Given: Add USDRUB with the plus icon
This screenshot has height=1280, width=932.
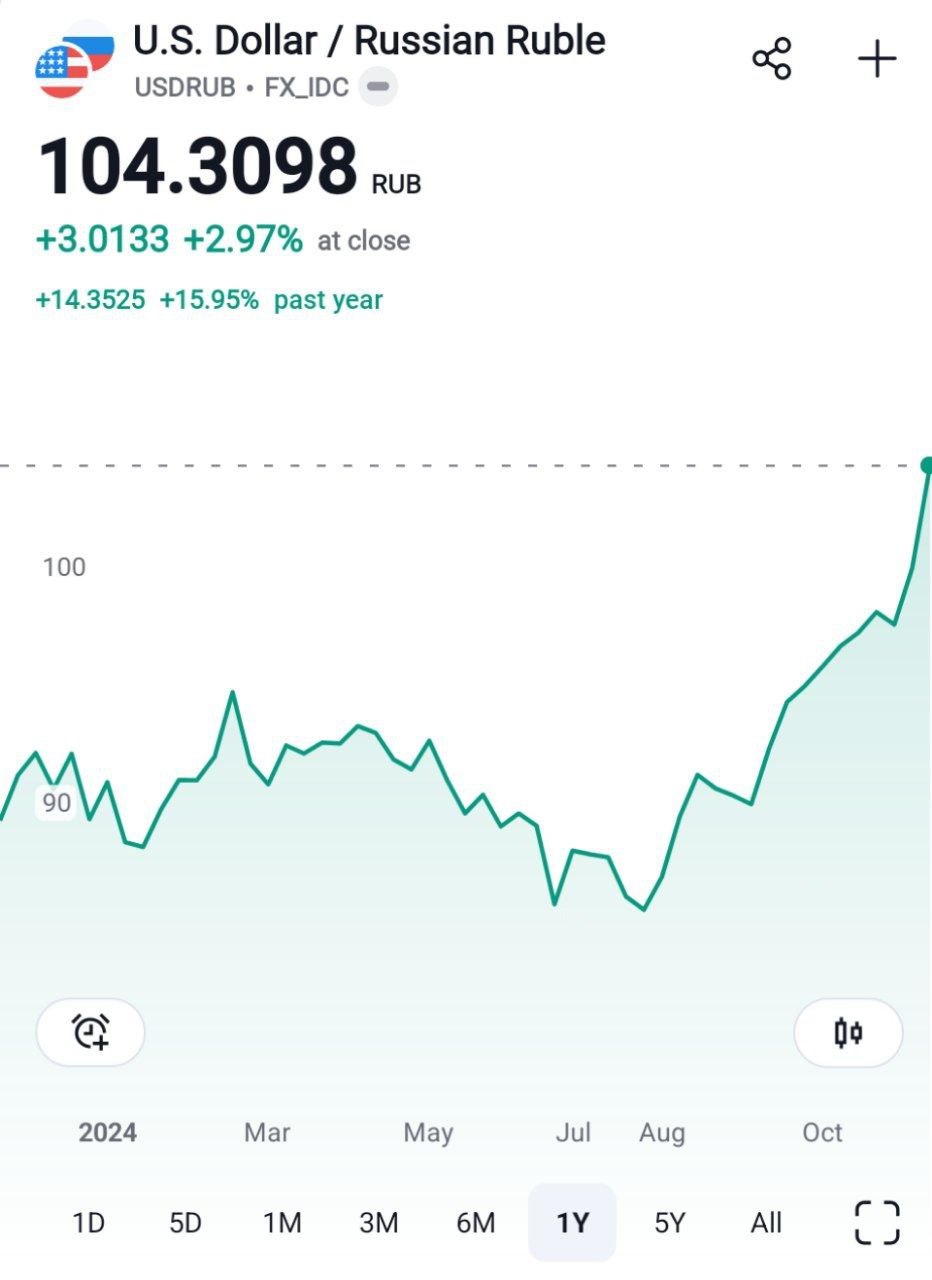Looking at the screenshot, I should coord(877,59).
